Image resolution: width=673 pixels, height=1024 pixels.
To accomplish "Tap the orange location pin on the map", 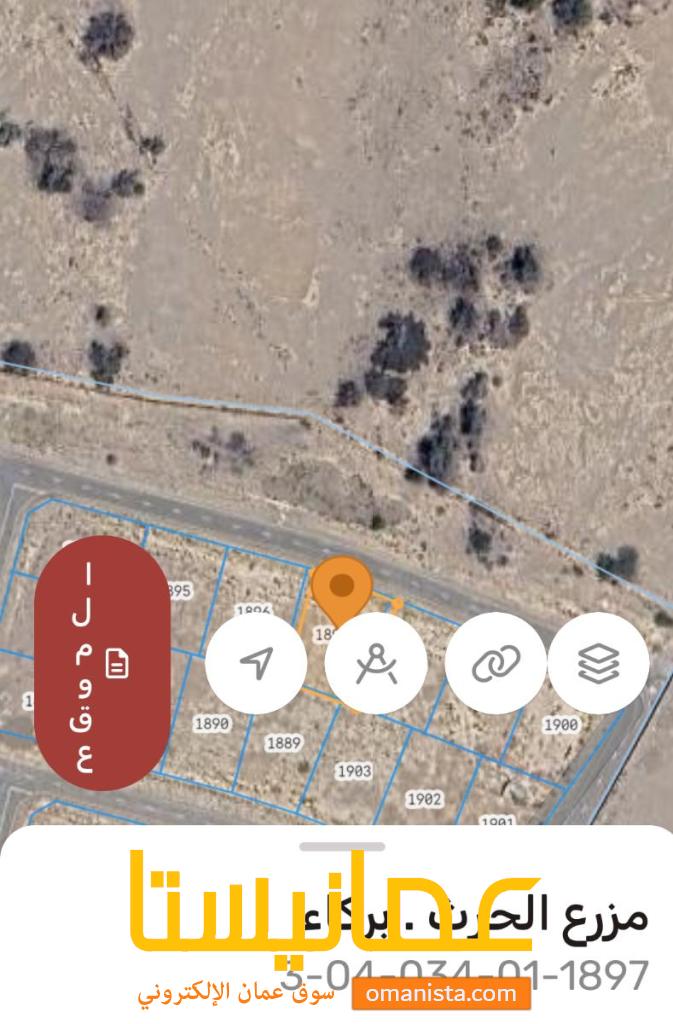I will point(341,590).
